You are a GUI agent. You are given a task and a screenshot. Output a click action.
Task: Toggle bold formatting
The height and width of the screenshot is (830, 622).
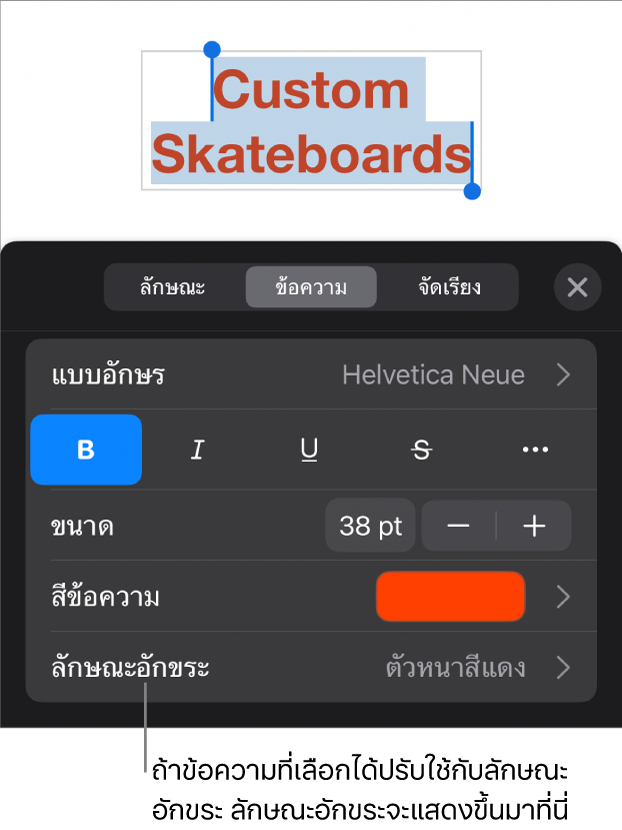pyautogui.click(x=86, y=450)
